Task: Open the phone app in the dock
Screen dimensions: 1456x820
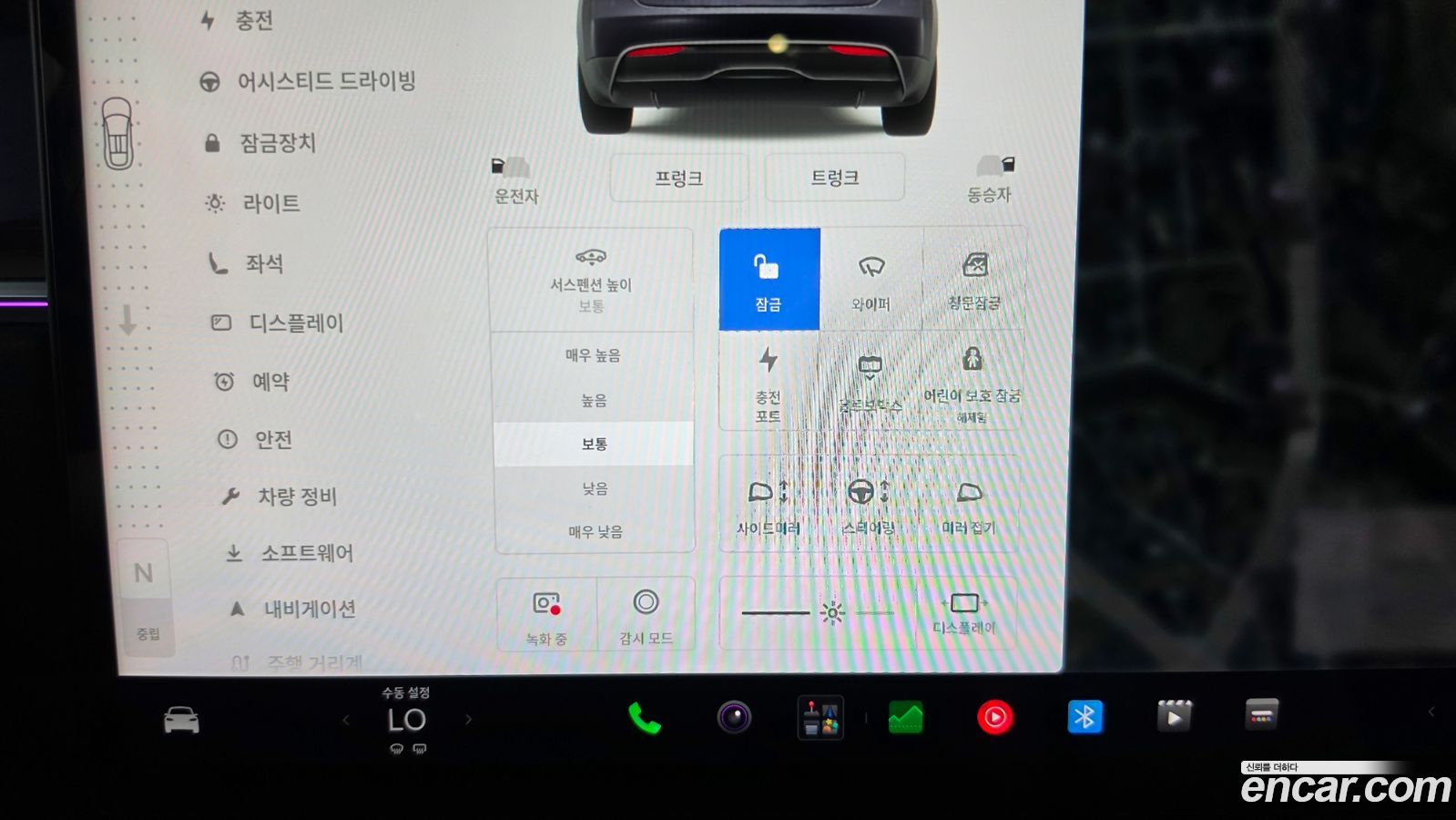Action: [x=645, y=719]
